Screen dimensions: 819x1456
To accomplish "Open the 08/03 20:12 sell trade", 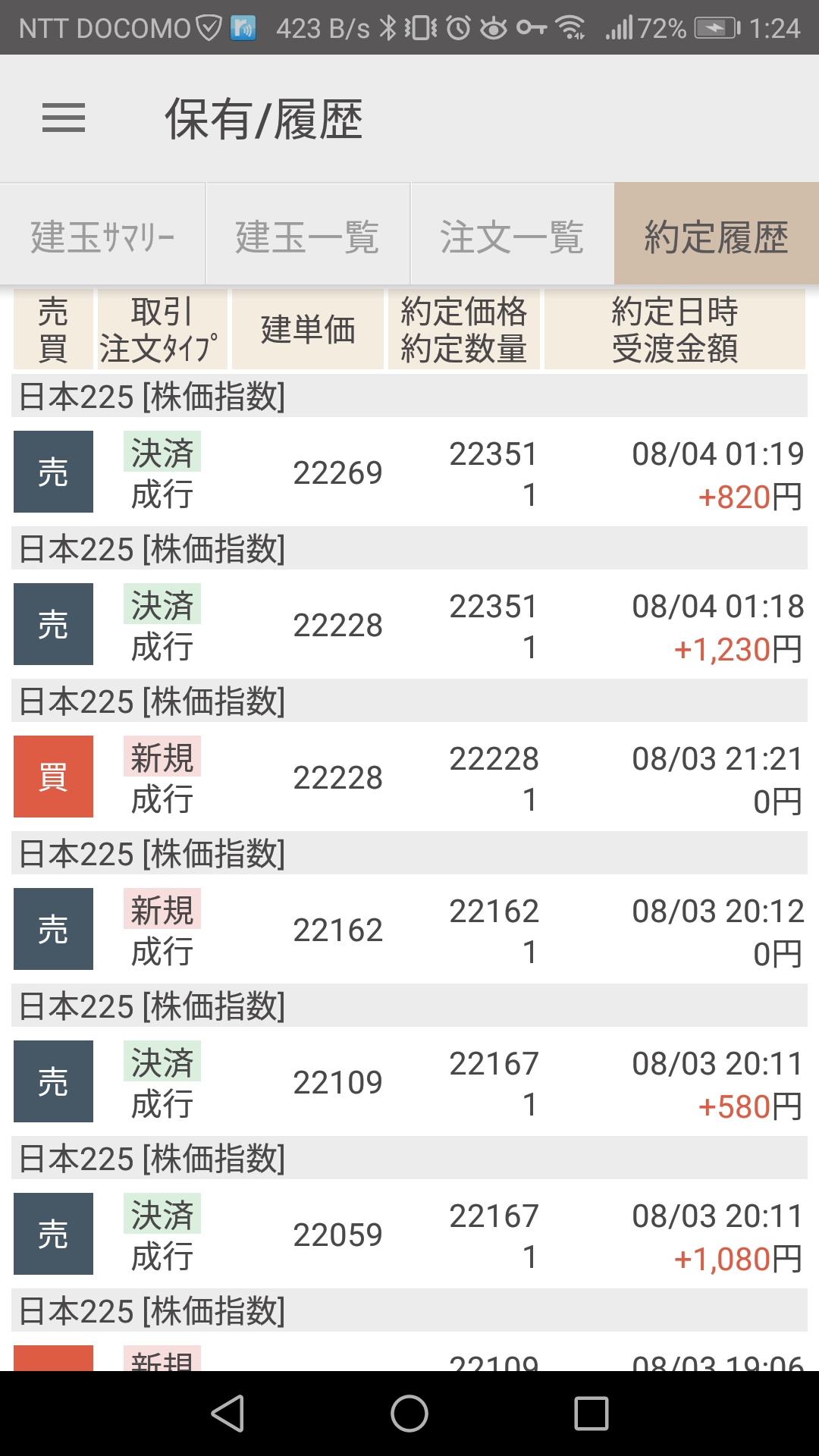I will (409, 930).
